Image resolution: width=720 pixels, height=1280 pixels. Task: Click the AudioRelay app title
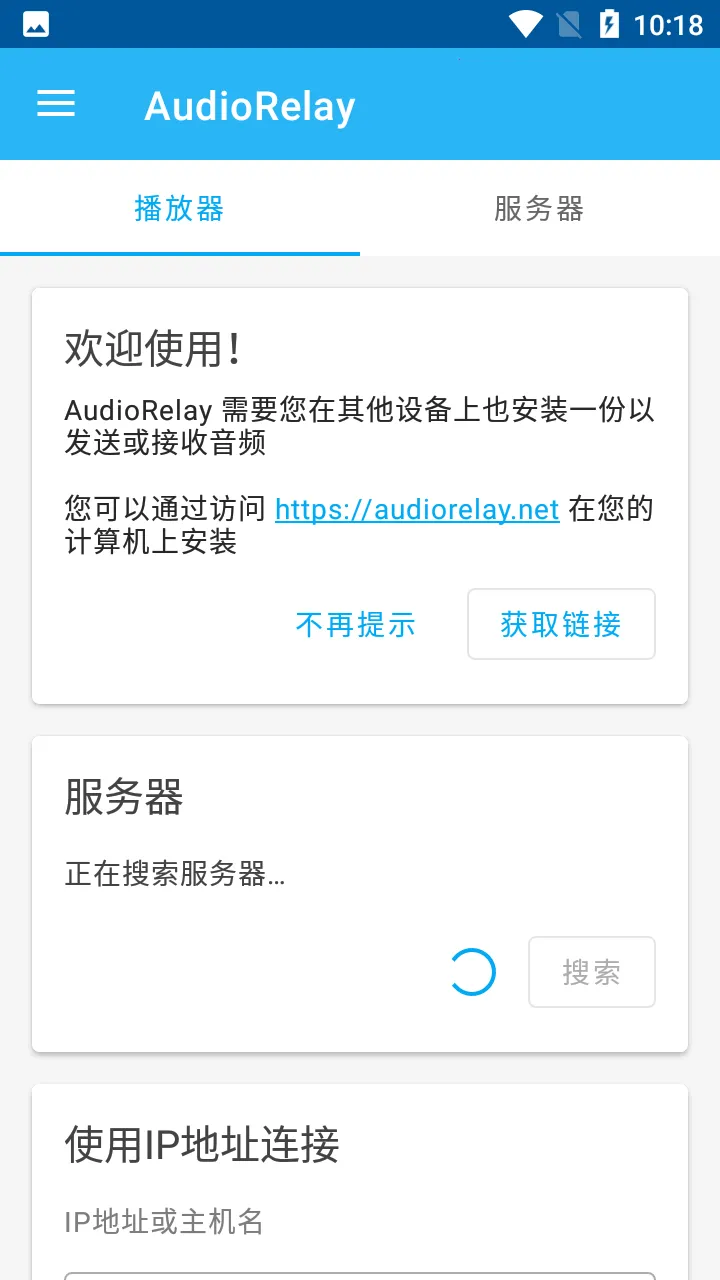(249, 106)
